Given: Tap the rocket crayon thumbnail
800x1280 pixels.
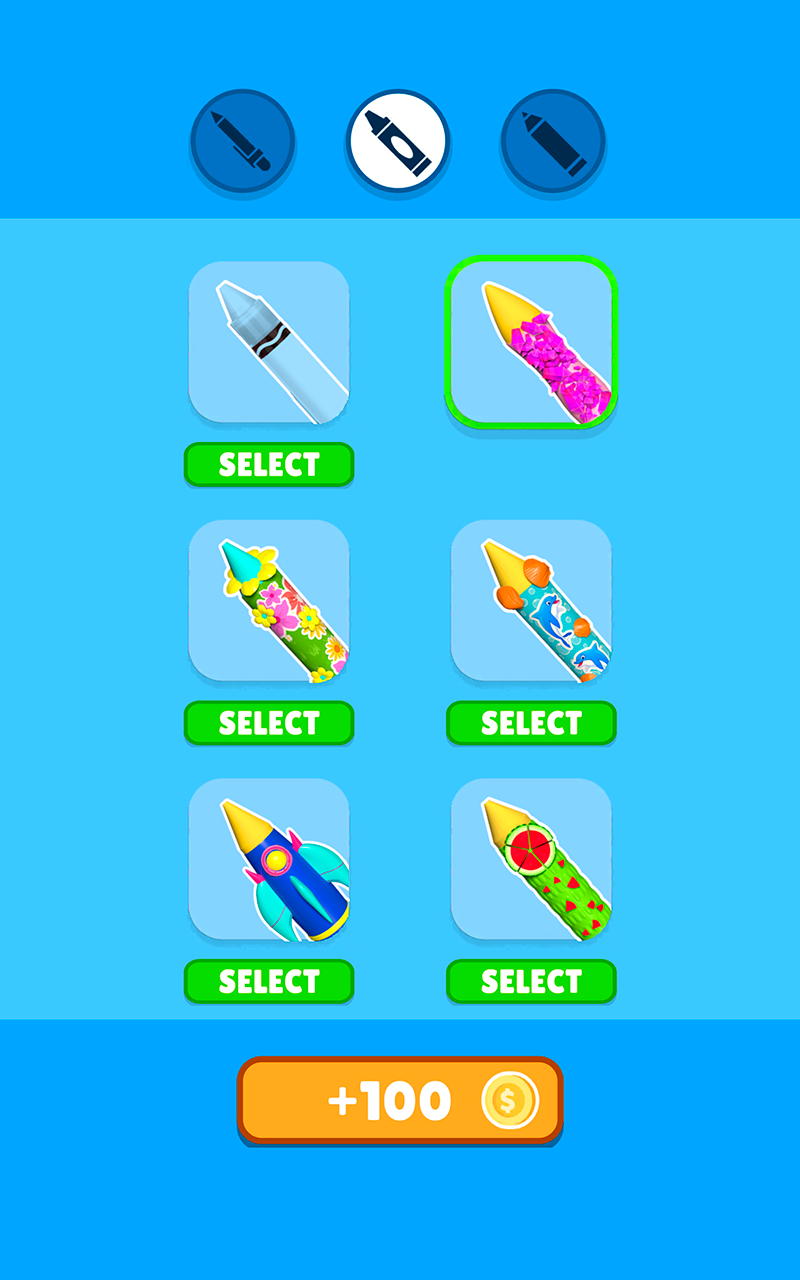Looking at the screenshot, I should (269, 861).
